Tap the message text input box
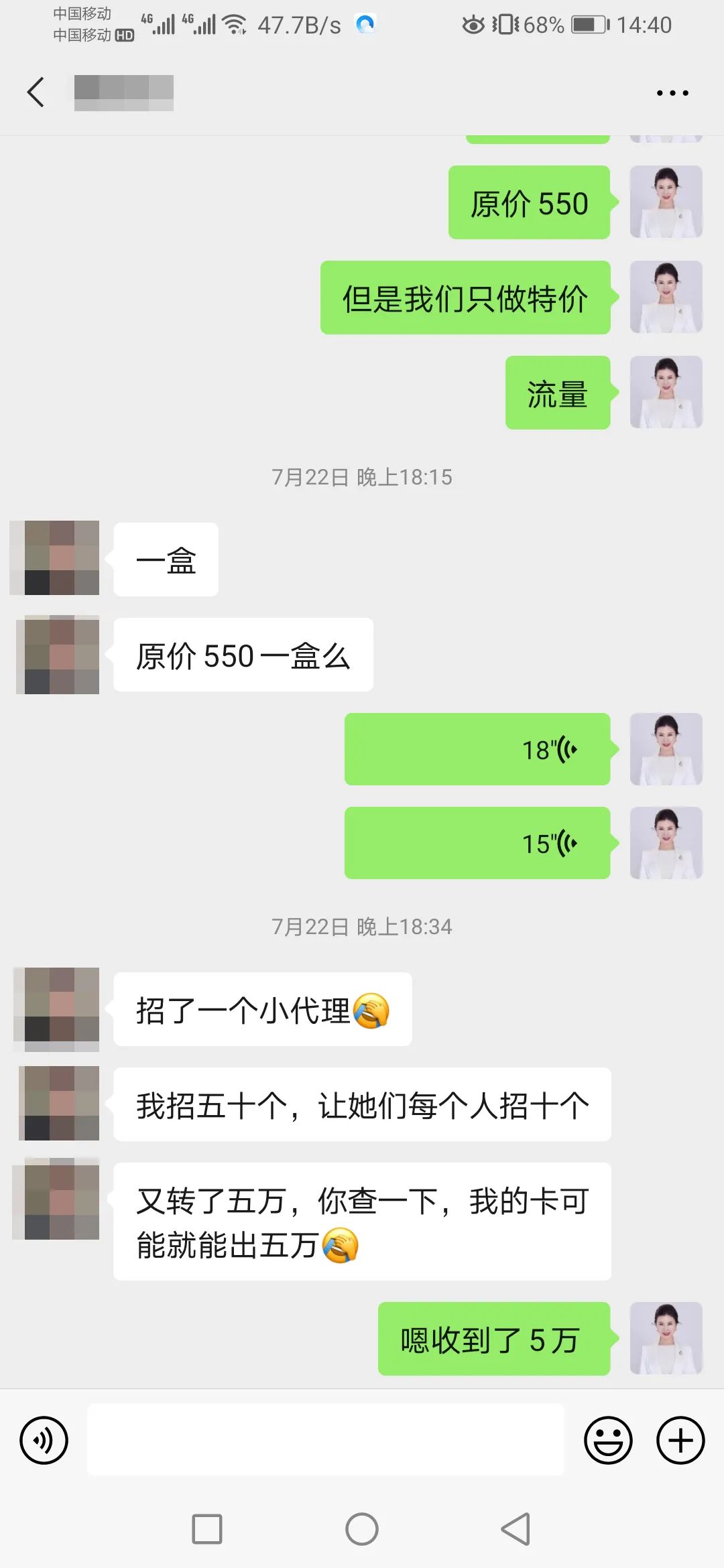 point(326,1439)
